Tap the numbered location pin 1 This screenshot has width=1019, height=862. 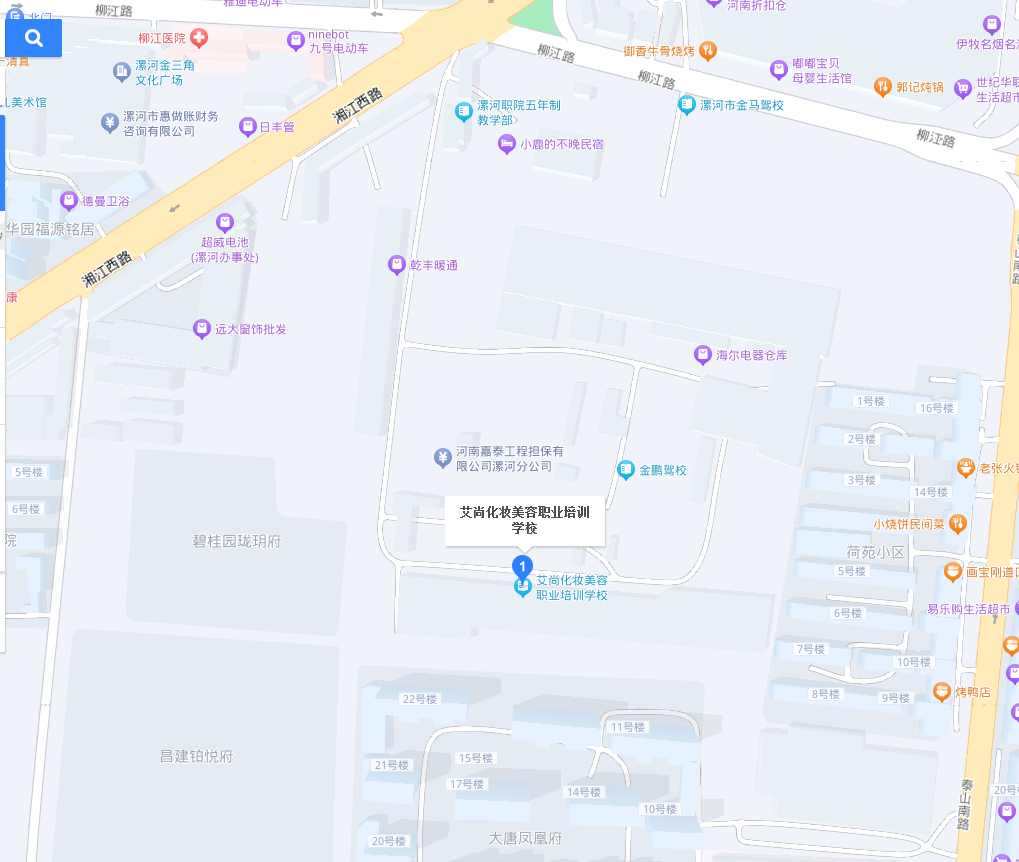pyautogui.click(x=522, y=567)
